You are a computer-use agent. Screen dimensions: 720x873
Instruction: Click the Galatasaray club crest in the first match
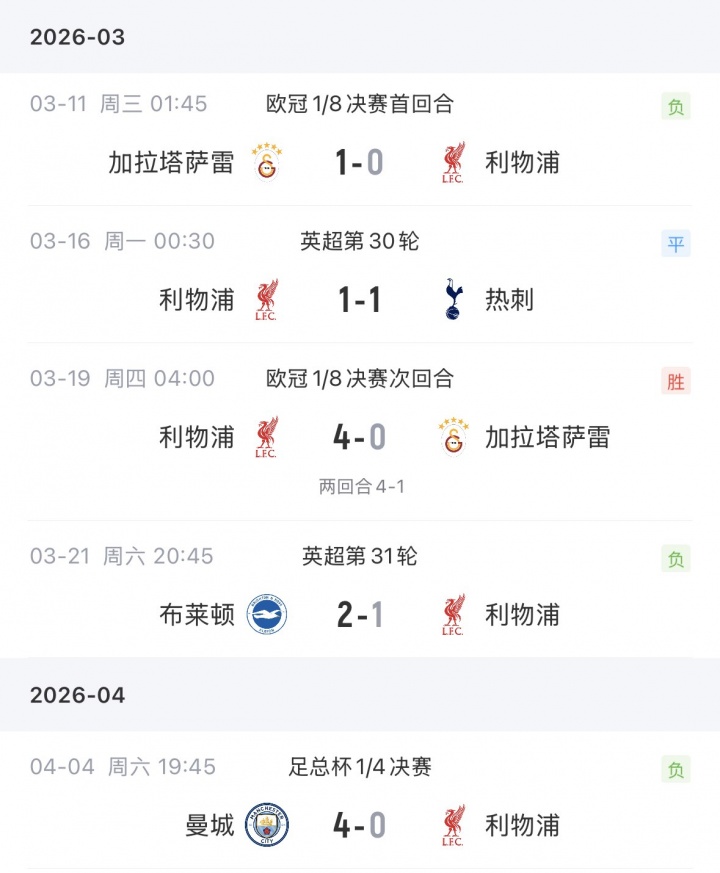click(265, 161)
